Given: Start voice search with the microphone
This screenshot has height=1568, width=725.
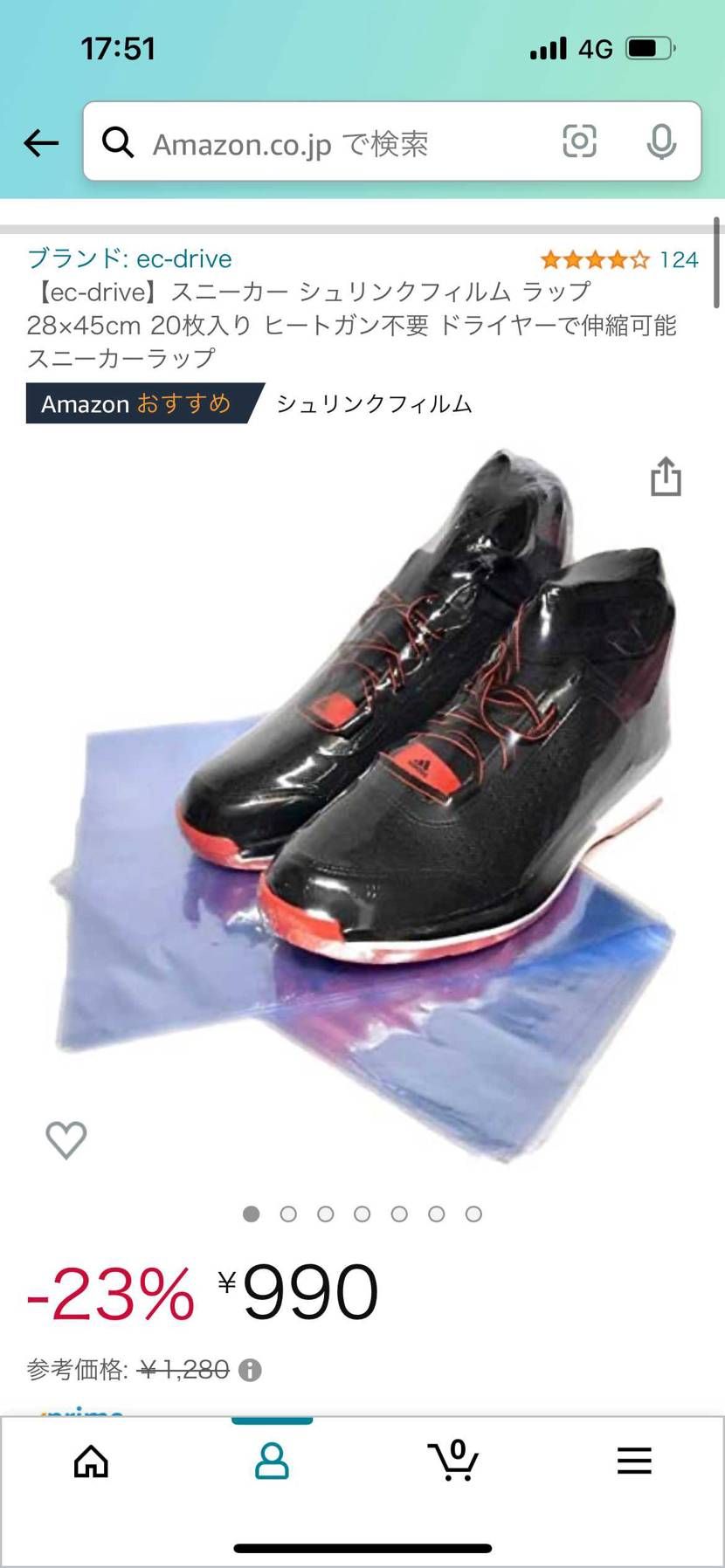Looking at the screenshot, I should coord(661,141).
